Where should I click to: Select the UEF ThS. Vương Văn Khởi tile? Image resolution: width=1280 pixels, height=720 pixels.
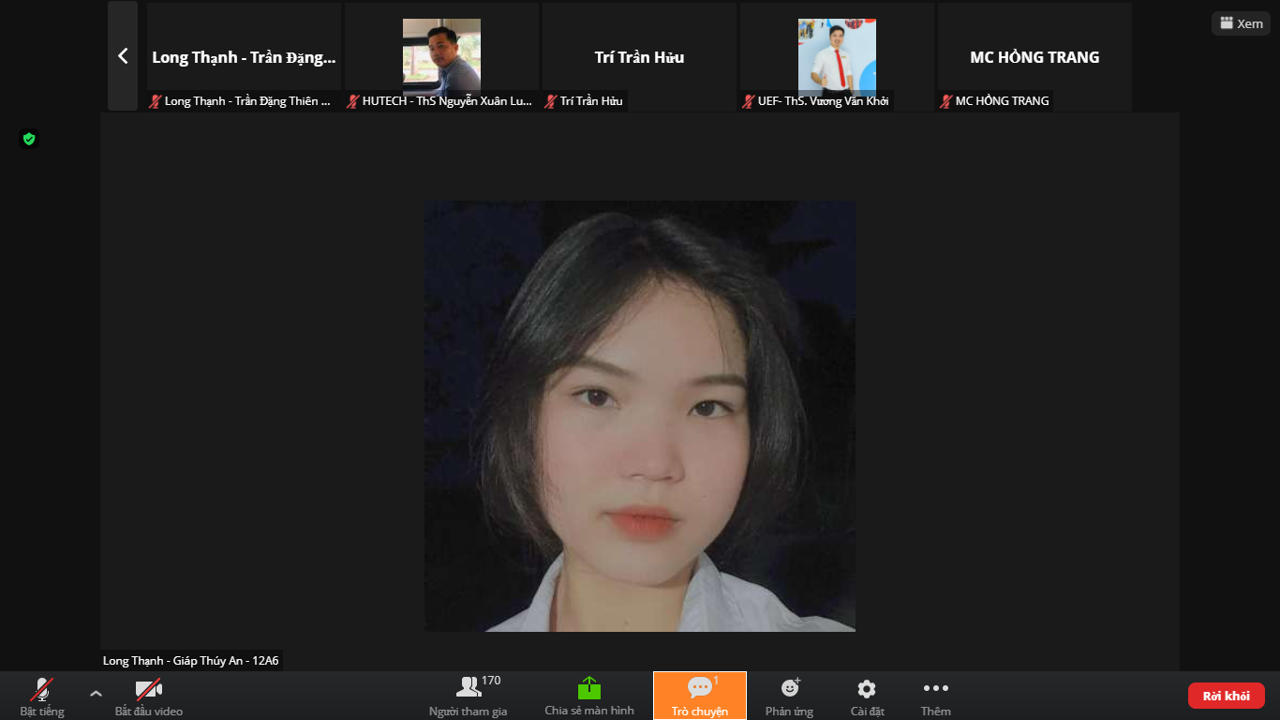pos(837,56)
